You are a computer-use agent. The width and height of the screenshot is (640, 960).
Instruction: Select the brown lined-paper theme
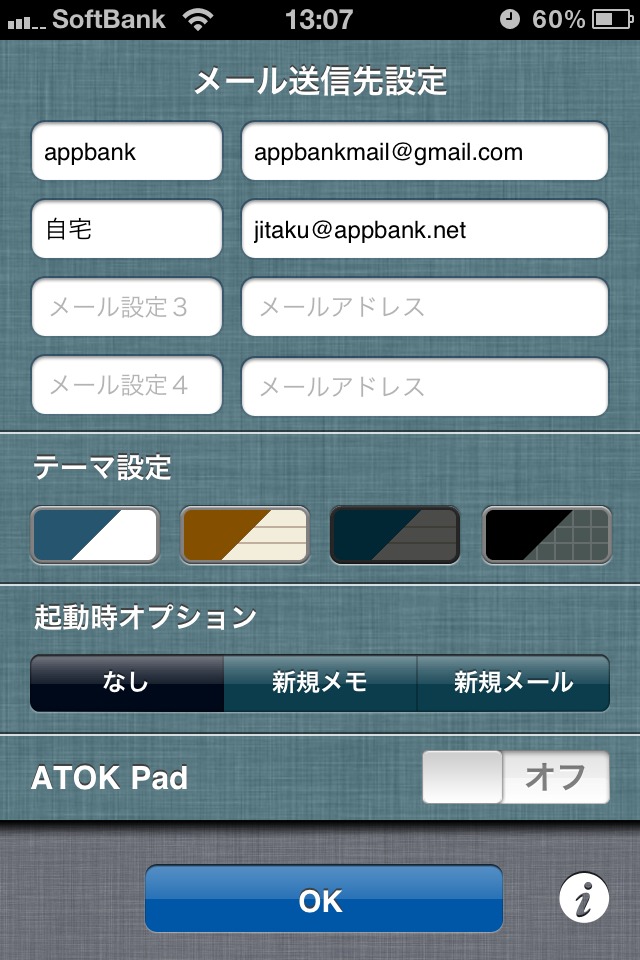coord(245,536)
